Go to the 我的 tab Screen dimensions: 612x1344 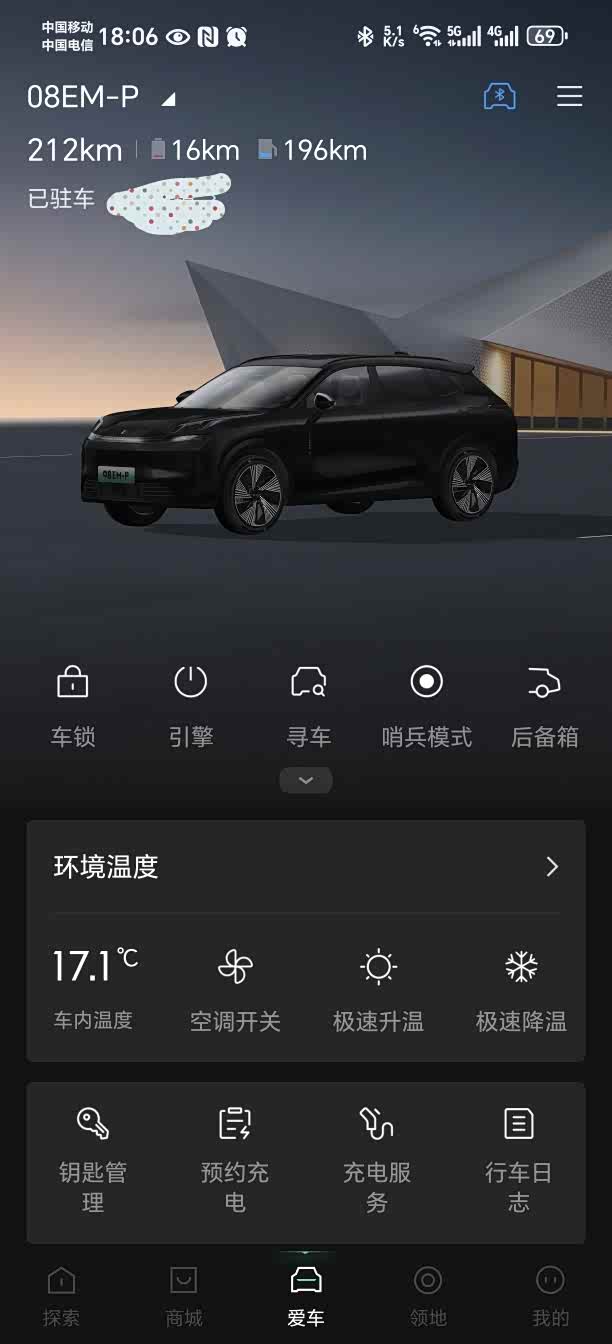coord(550,1295)
